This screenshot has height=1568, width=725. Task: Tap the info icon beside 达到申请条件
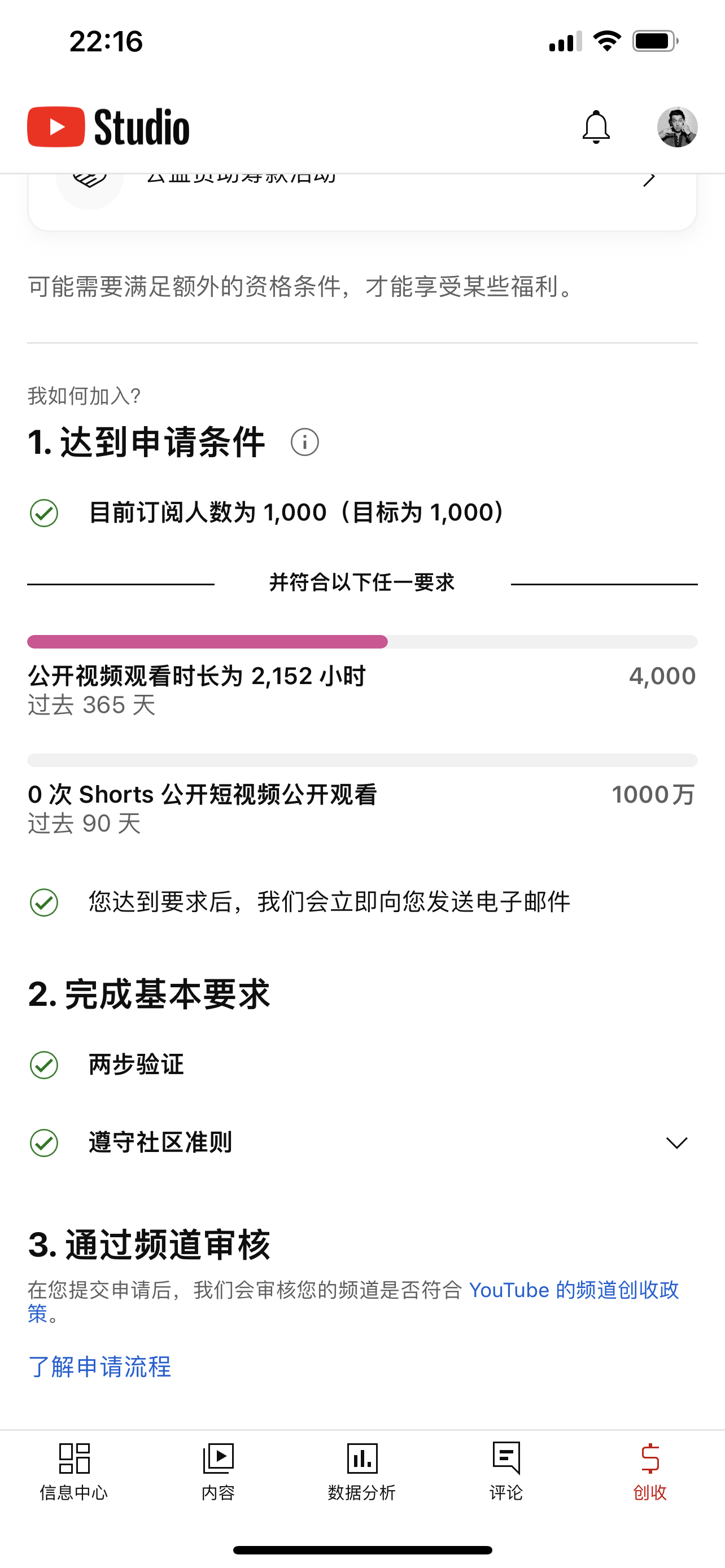(304, 442)
